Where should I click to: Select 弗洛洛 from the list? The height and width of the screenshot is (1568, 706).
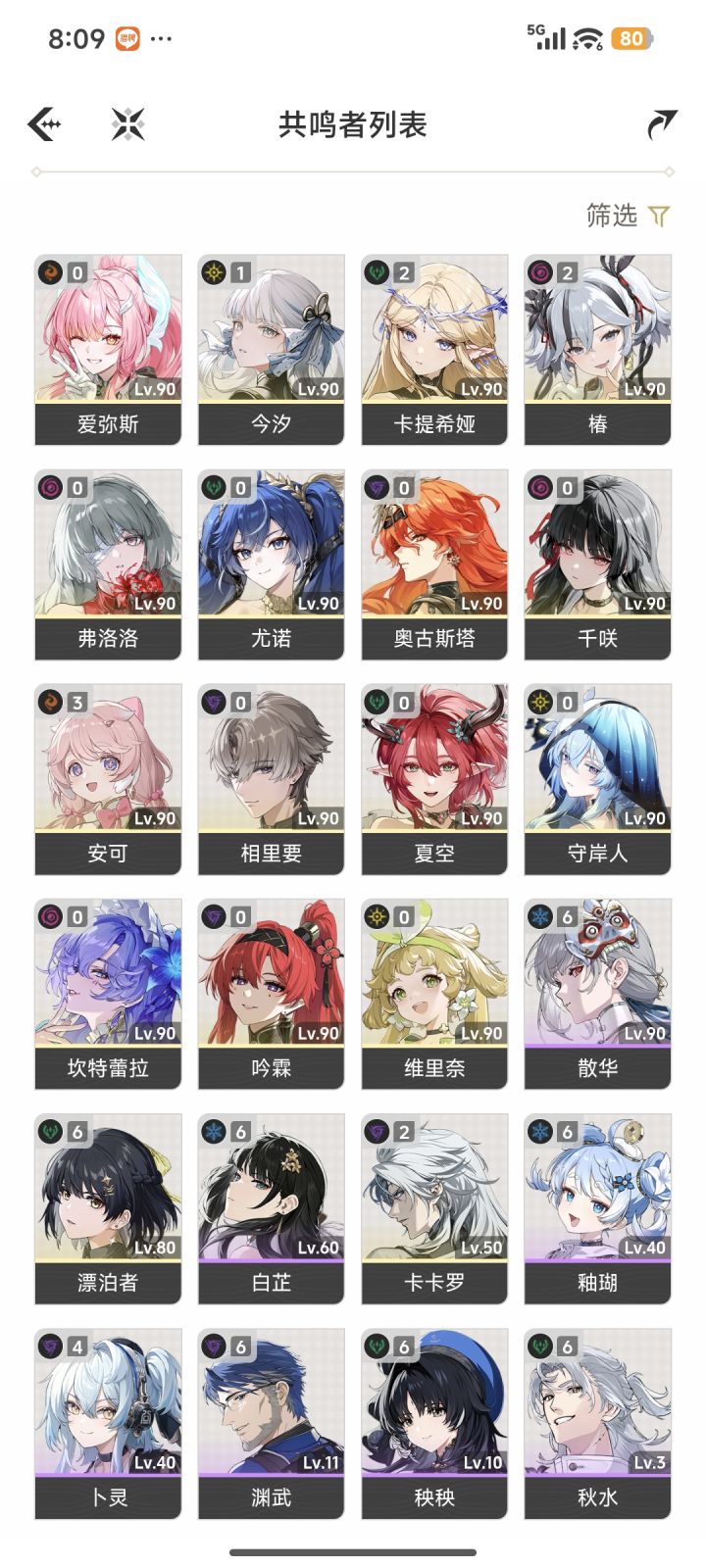108,564
